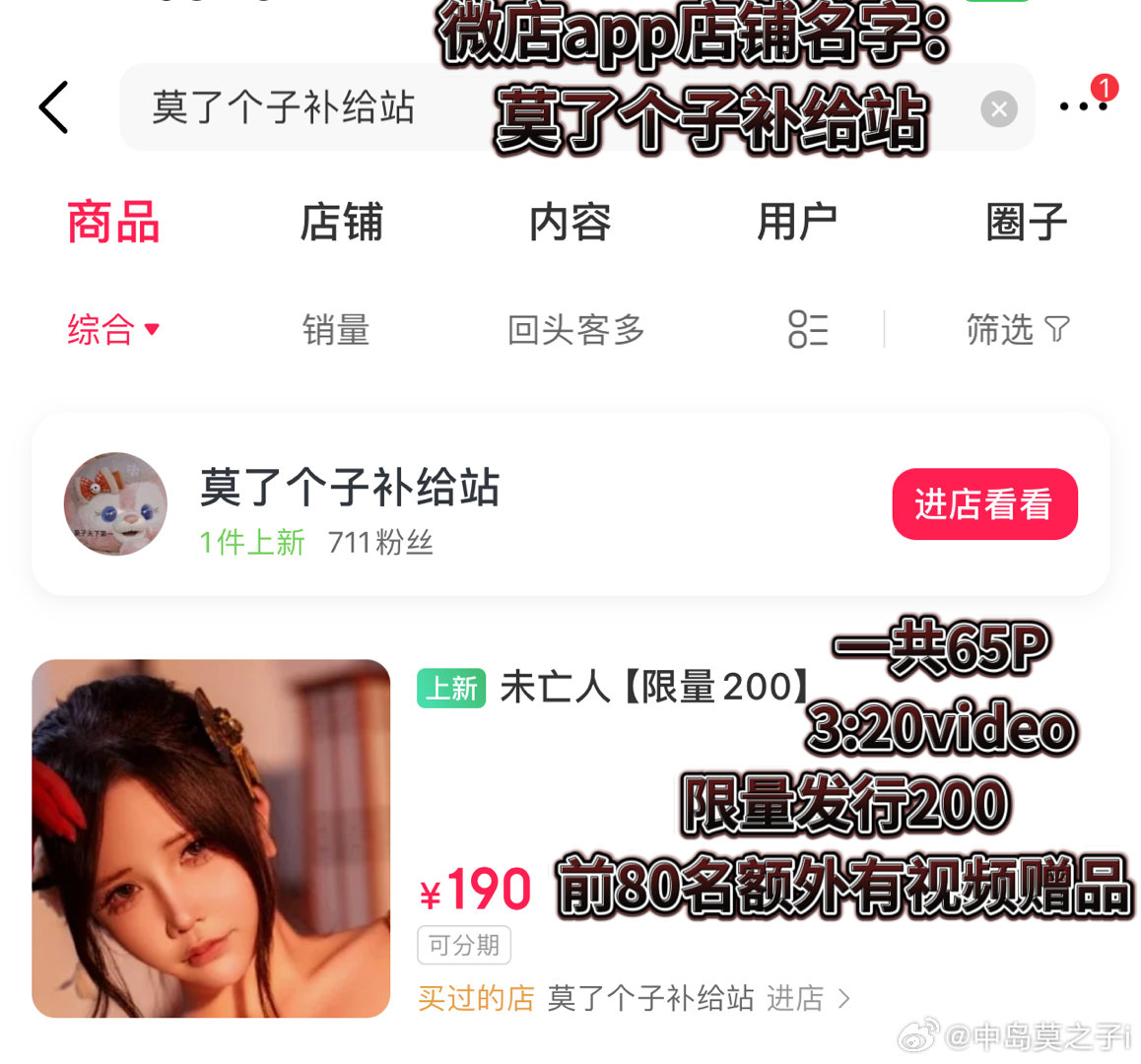Clear the search text

pyautogui.click(x=998, y=108)
